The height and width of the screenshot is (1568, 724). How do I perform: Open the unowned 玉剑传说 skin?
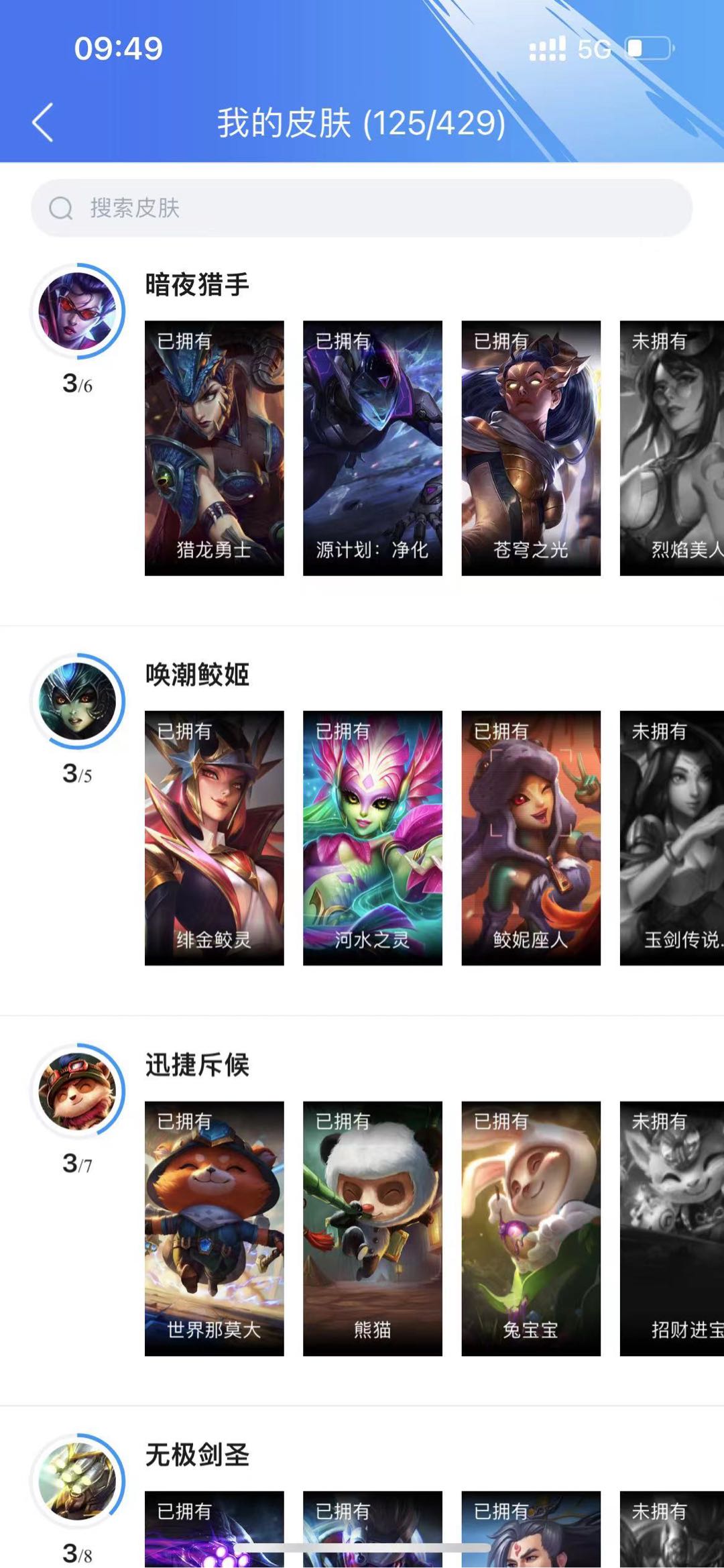pos(672,838)
